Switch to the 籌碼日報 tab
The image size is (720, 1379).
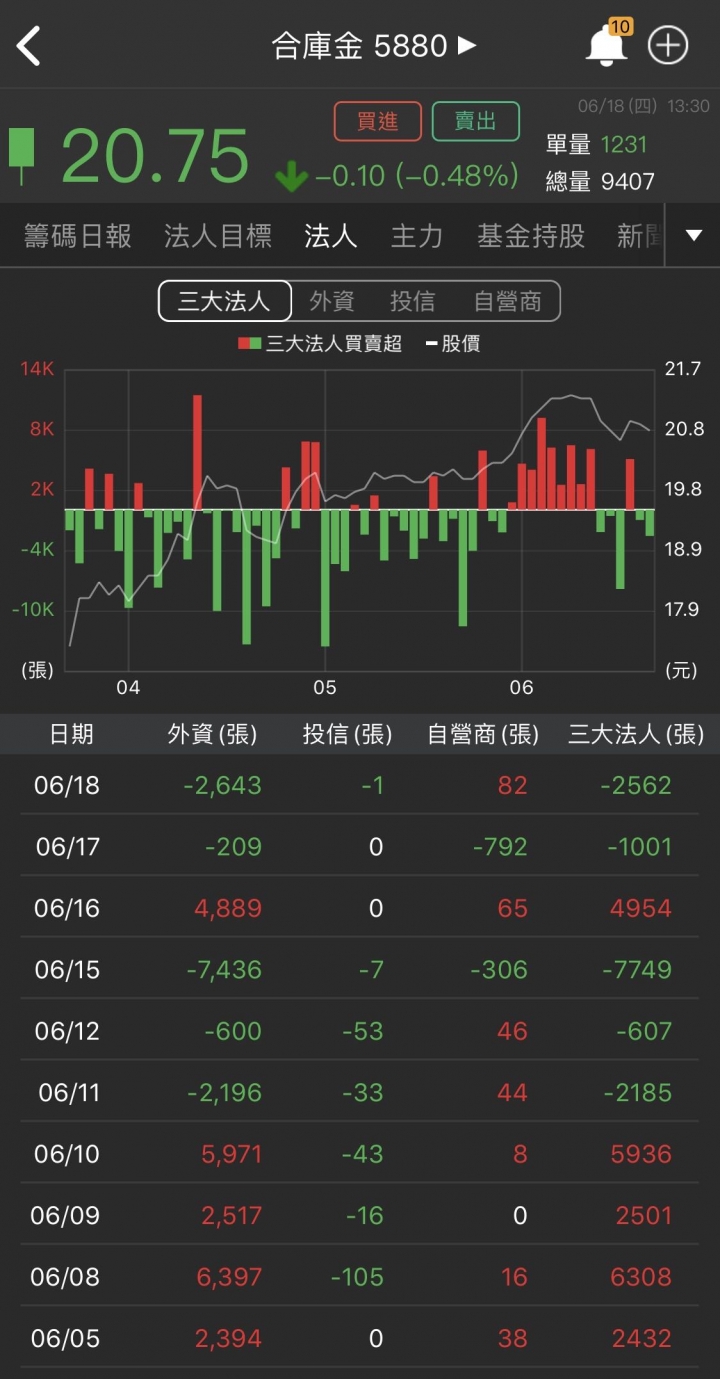pyautogui.click(x=78, y=236)
